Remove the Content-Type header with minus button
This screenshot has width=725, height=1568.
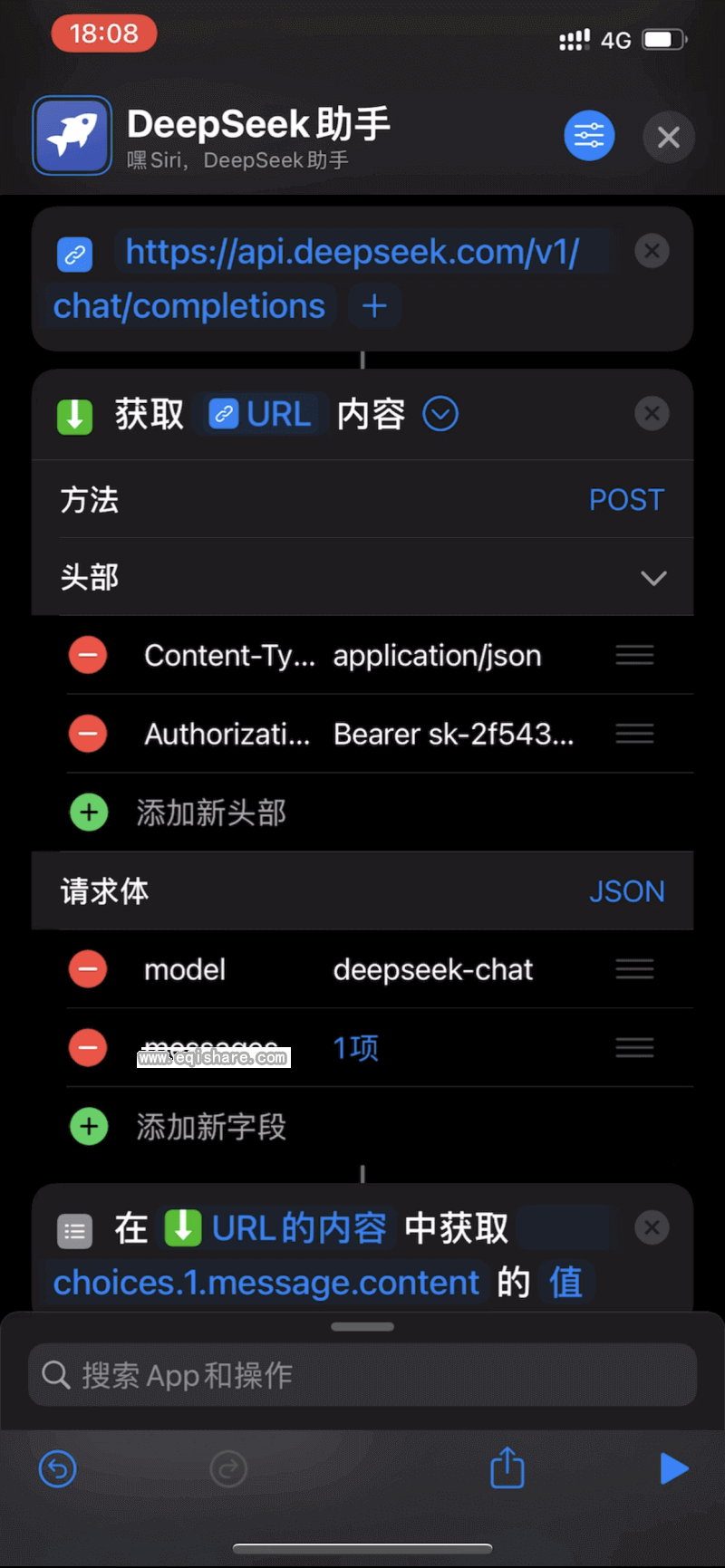point(88,654)
